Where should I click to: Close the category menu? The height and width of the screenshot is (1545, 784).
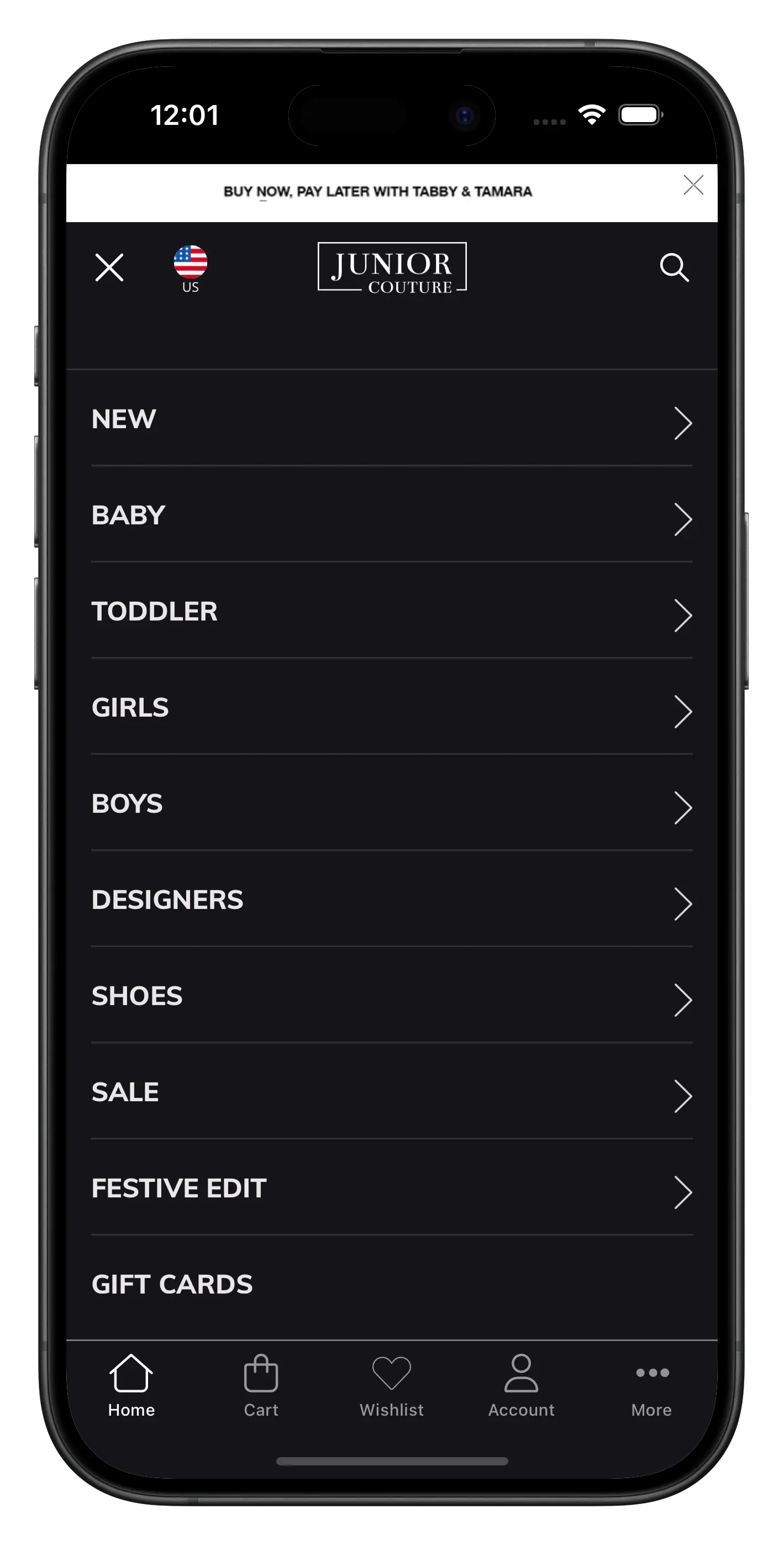tap(109, 267)
